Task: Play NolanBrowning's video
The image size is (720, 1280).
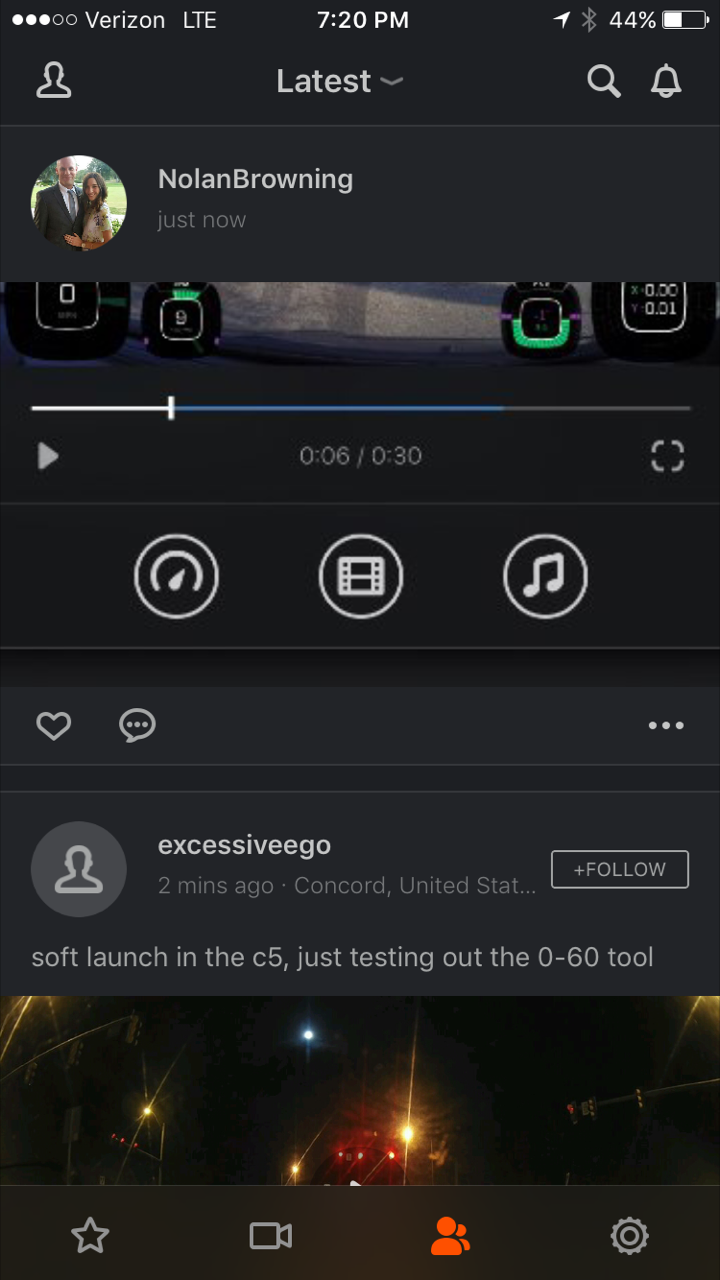Action: coord(48,457)
